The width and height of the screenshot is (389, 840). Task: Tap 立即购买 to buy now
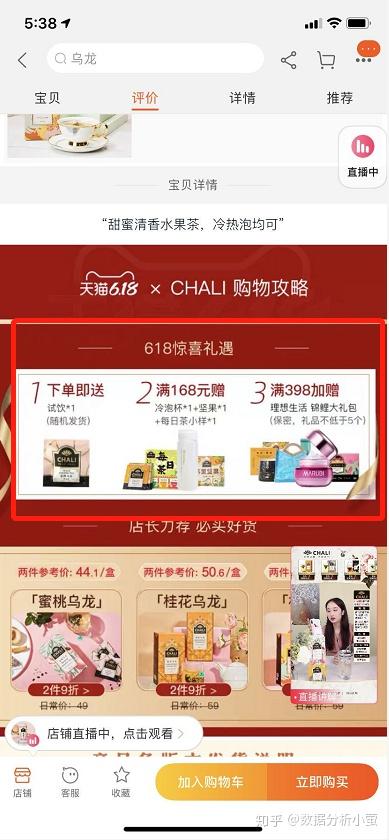point(323,782)
